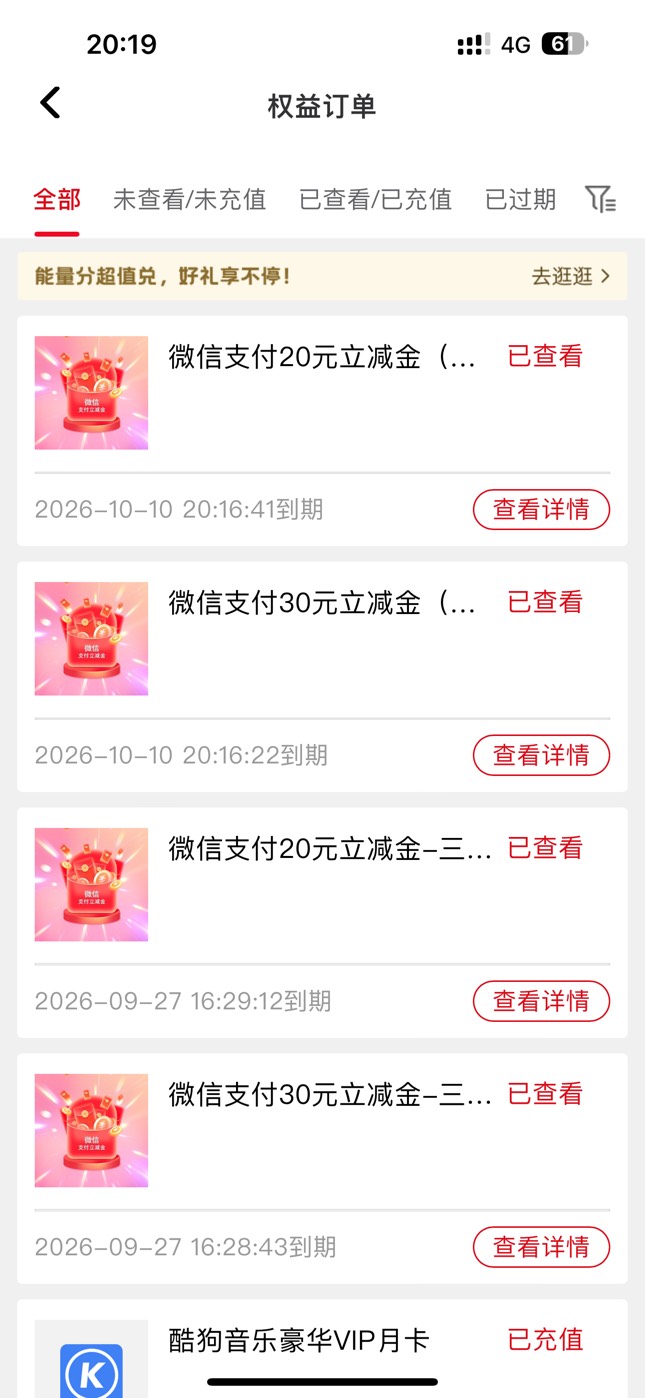Tap 查看详情 for order expiring 16:28:43

pyautogui.click(x=541, y=1248)
